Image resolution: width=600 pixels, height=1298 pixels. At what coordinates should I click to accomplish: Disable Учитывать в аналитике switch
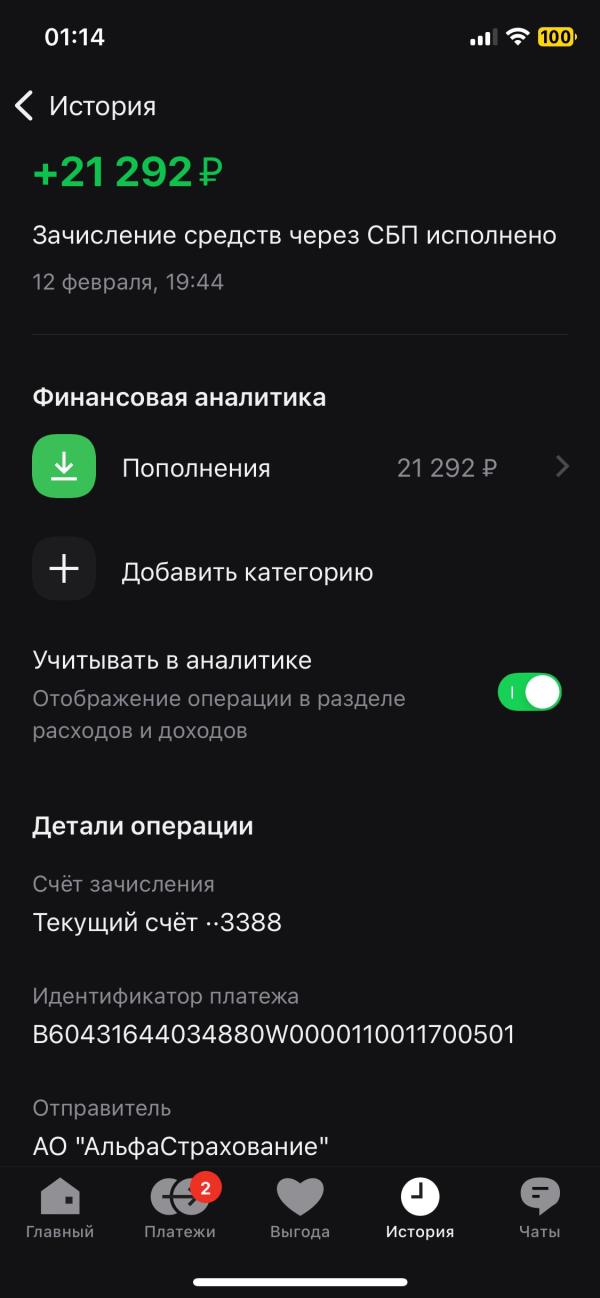pos(529,692)
